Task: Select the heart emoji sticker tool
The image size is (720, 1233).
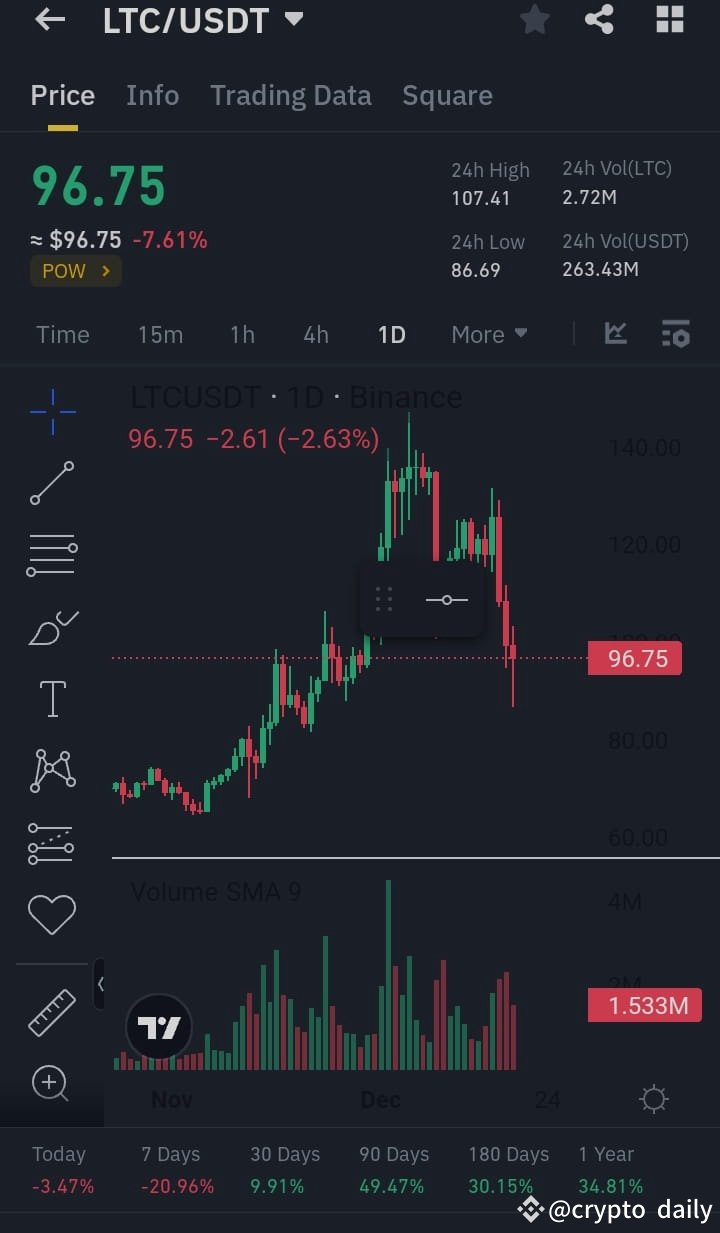Action: pyautogui.click(x=52, y=913)
